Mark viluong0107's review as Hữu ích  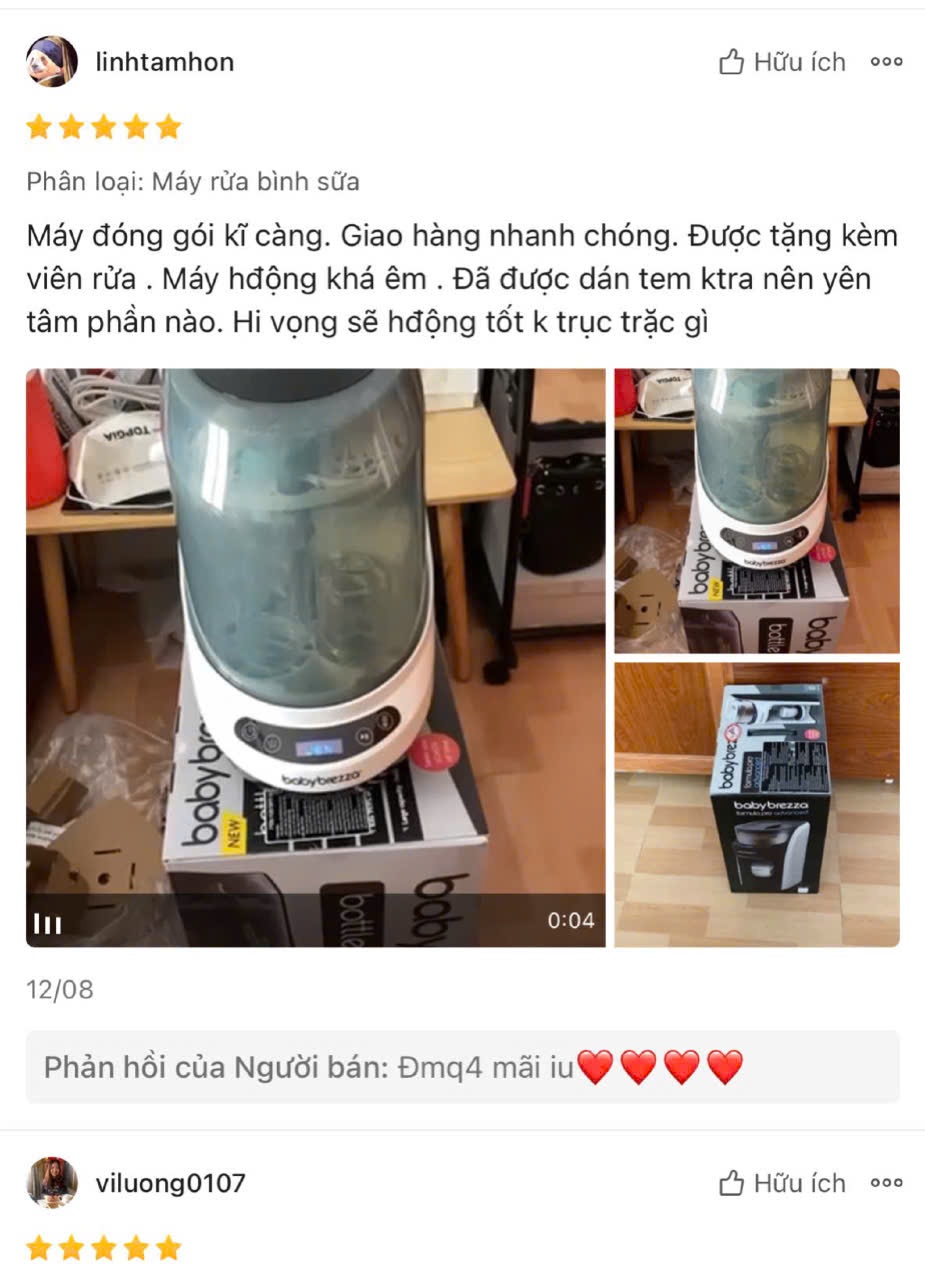[782, 1183]
